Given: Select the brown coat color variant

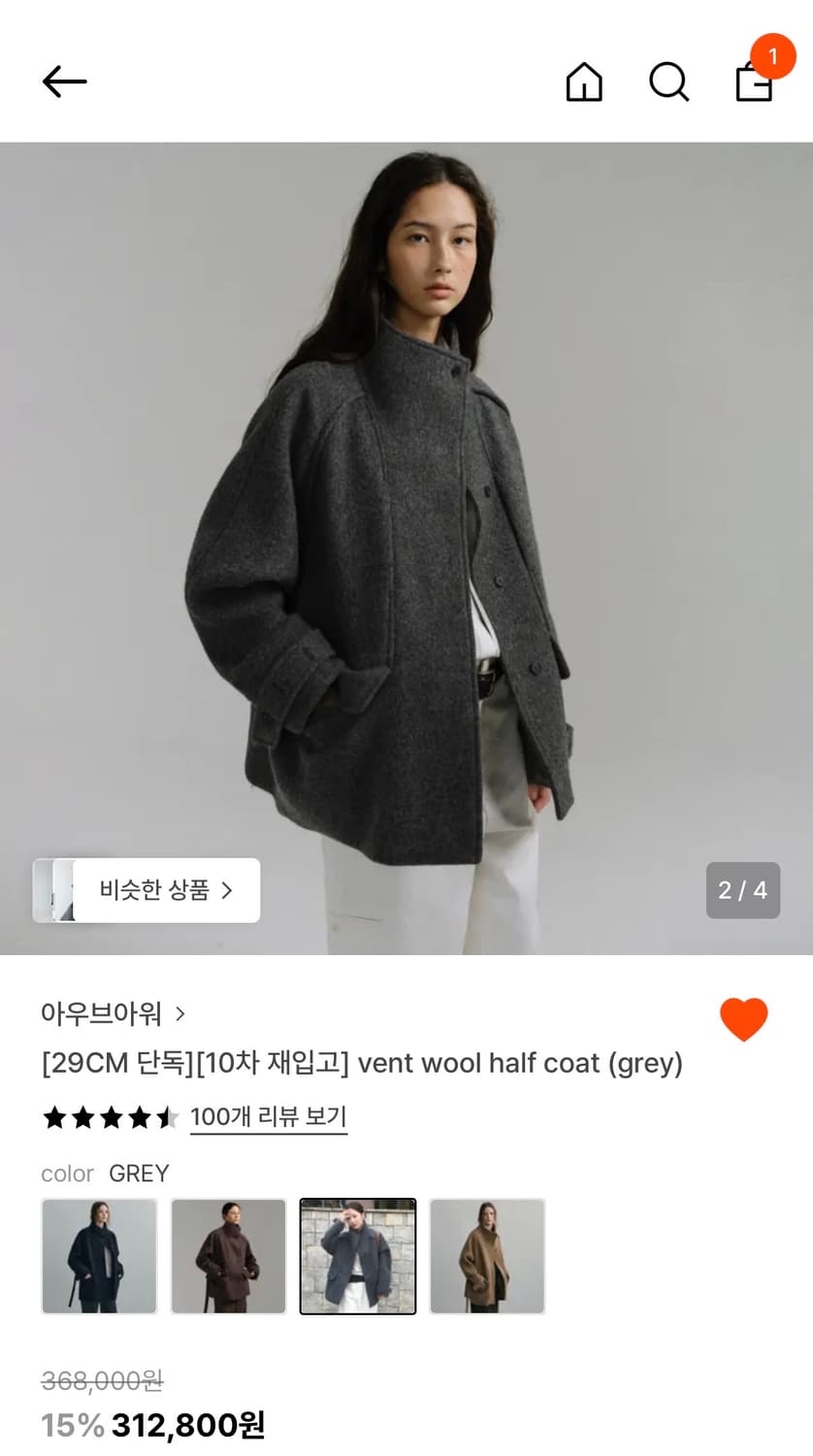Looking at the screenshot, I should (x=228, y=1256).
